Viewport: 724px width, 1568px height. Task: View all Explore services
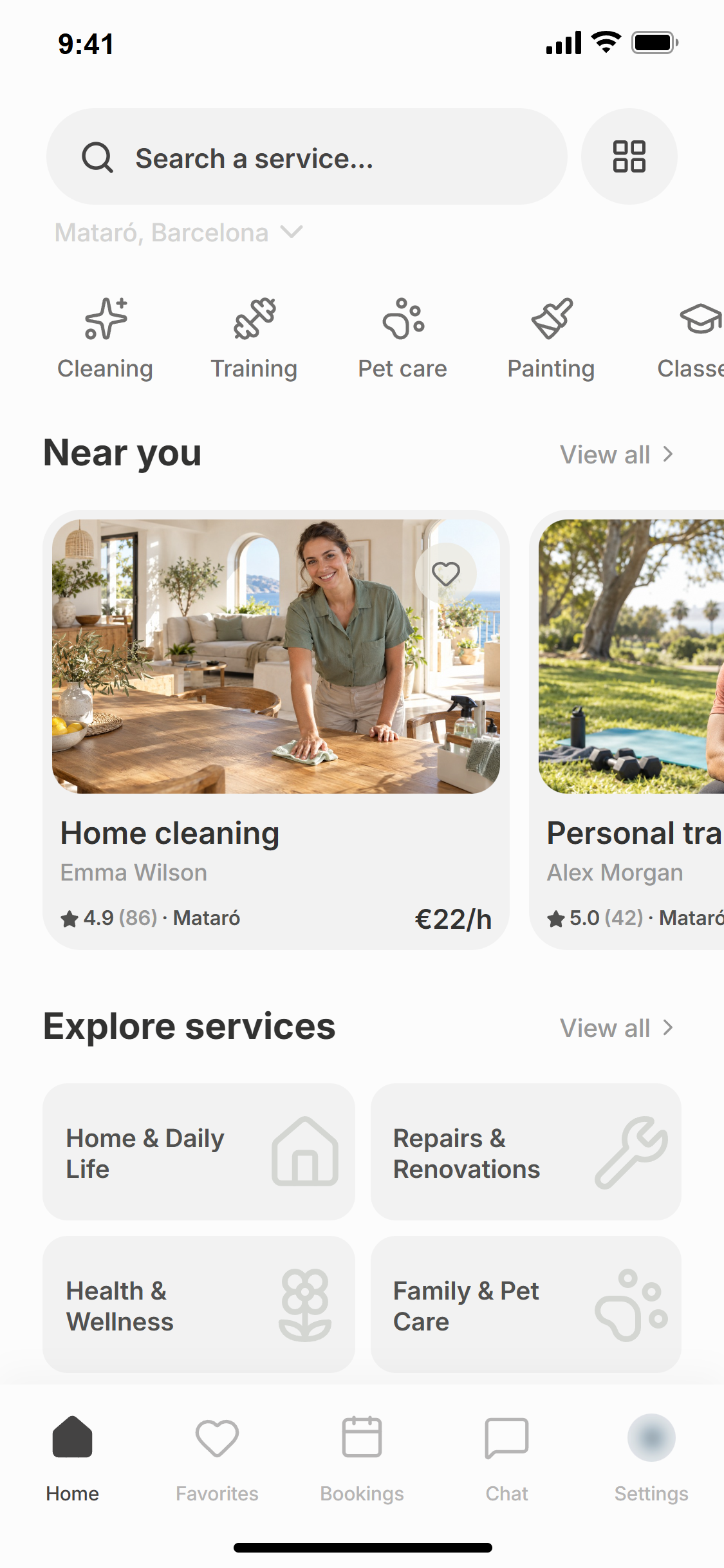(617, 1028)
